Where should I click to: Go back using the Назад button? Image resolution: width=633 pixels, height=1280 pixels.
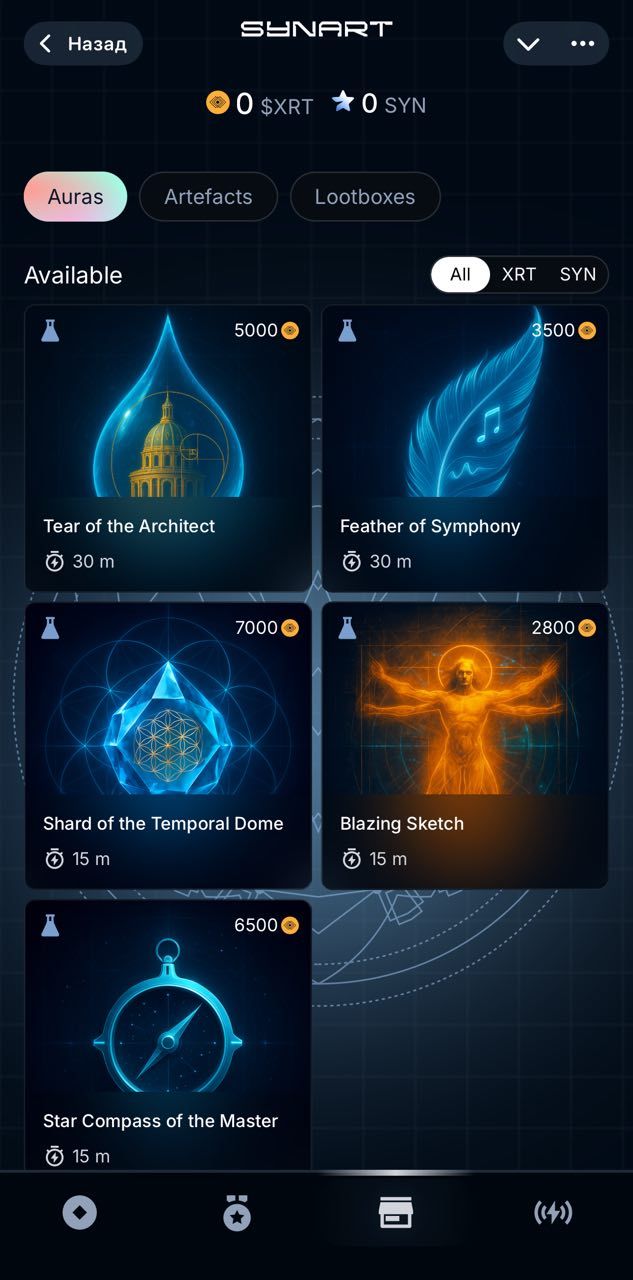pos(83,44)
